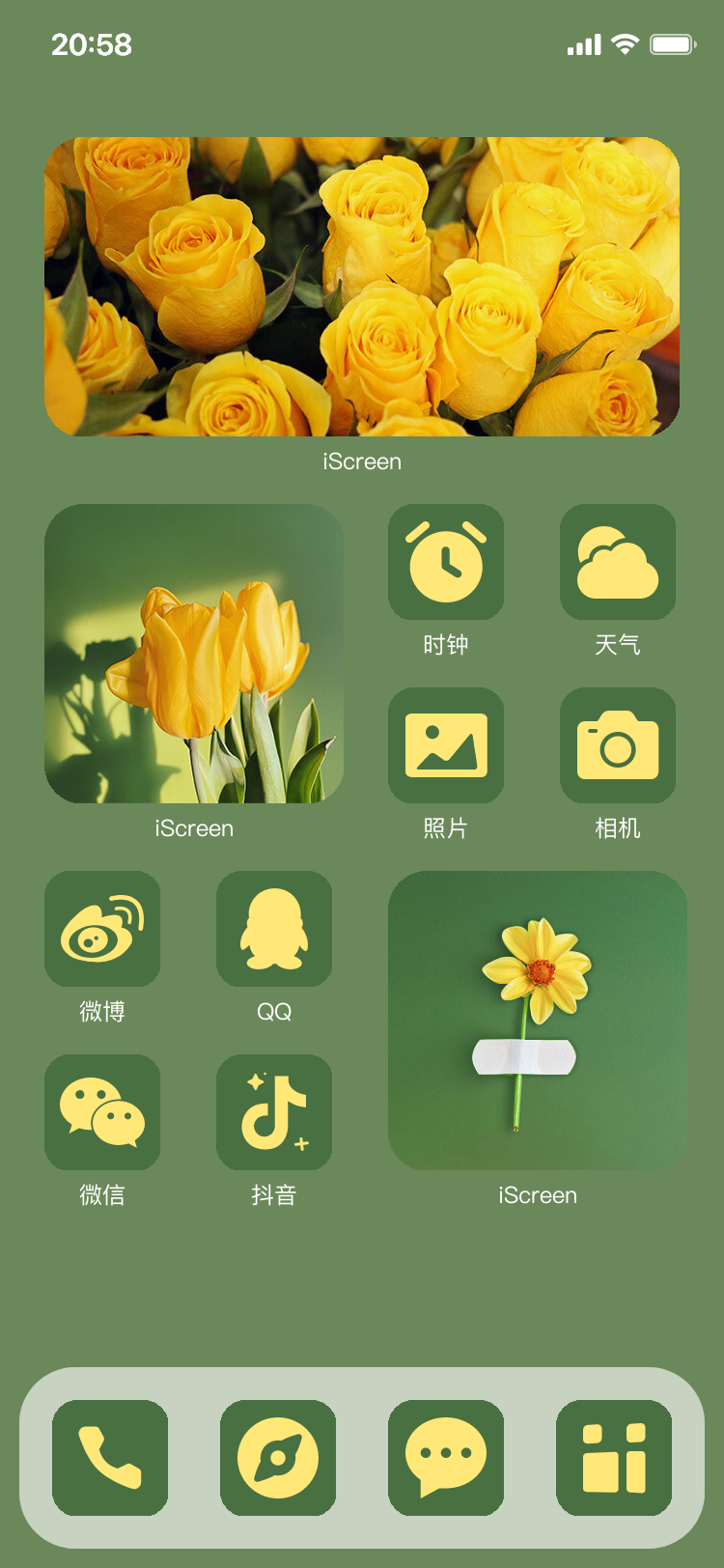Open the 微博 Weibo app
The image size is (724, 1568).
102,929
